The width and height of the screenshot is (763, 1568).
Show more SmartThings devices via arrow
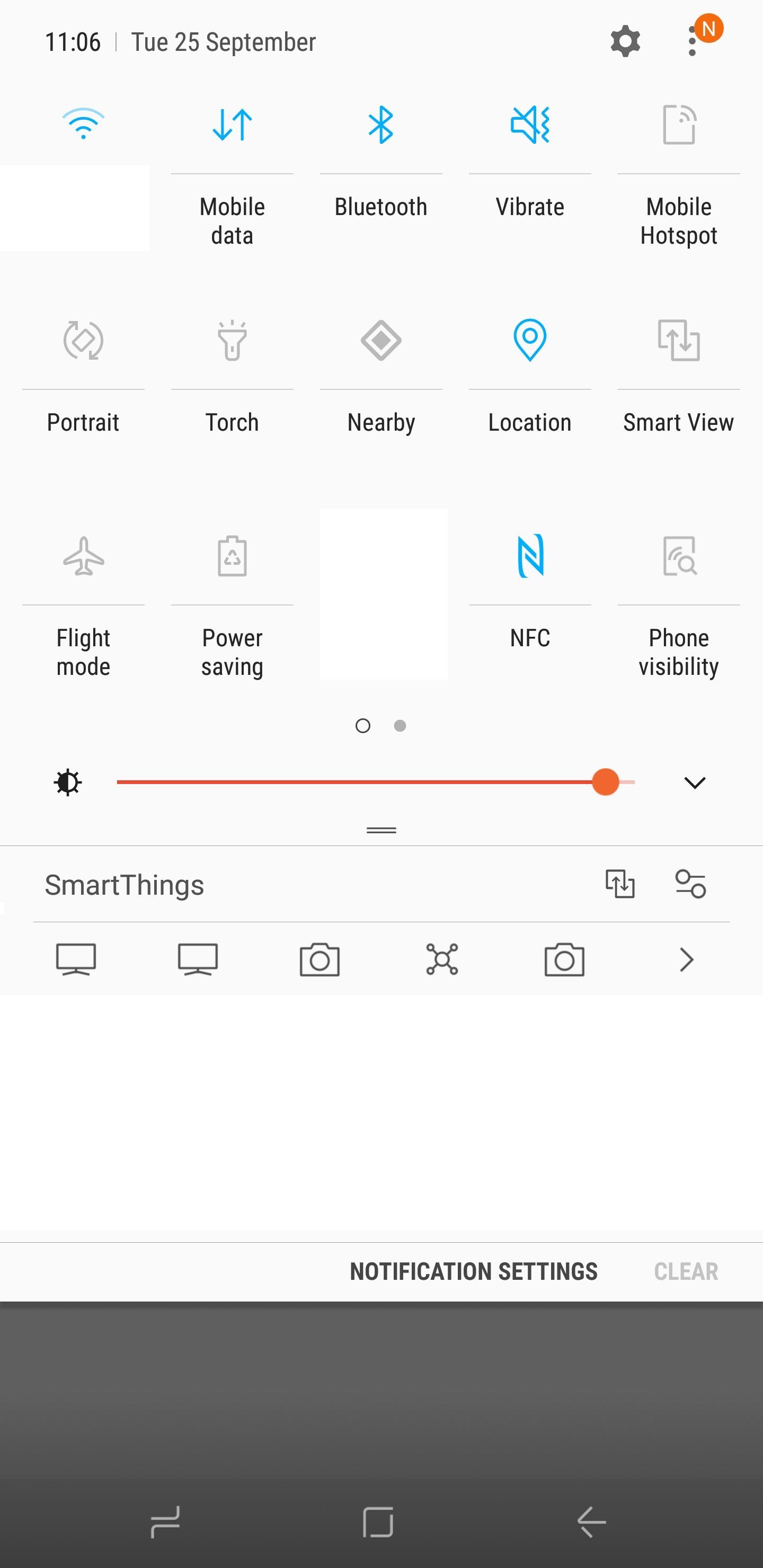pyautogui.click(x=686, y=960)
